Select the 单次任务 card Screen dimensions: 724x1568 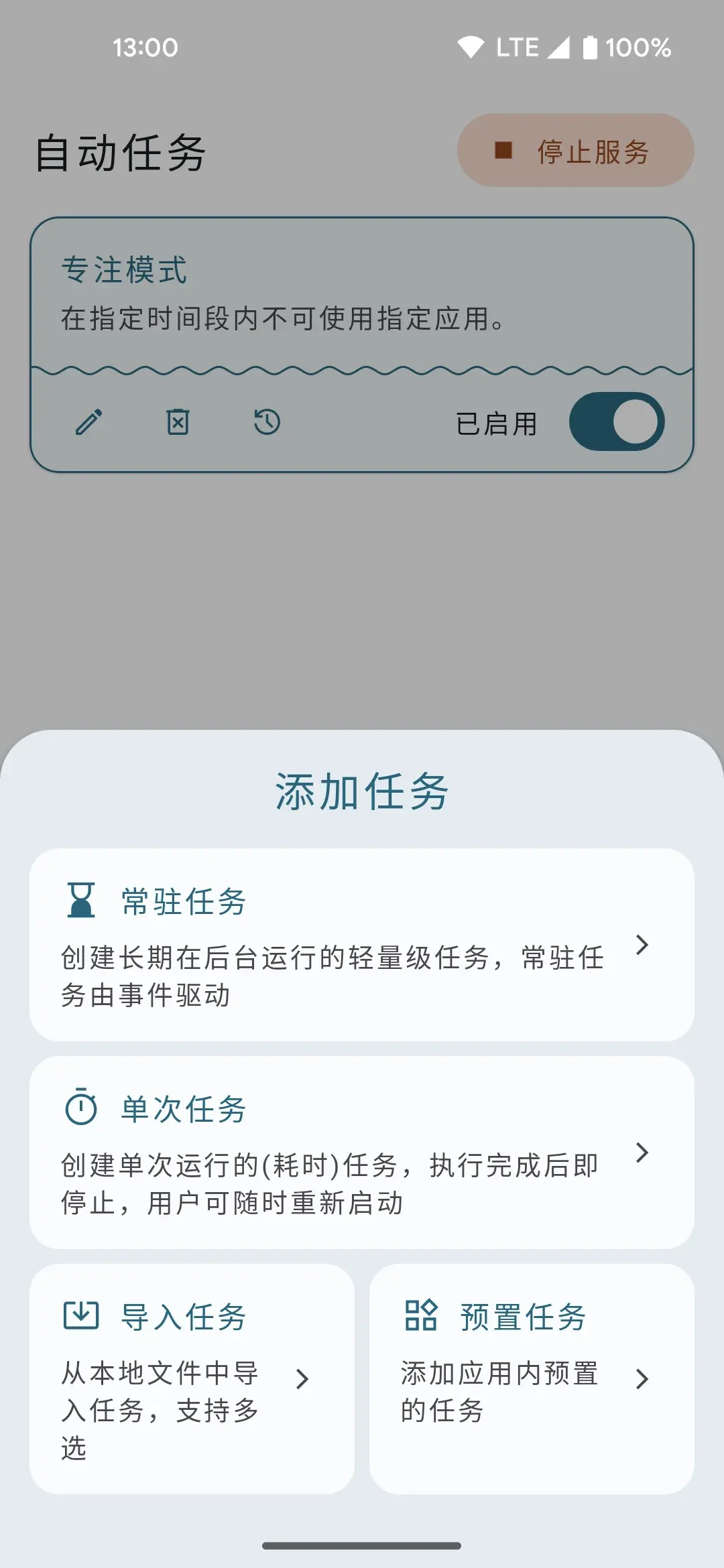click(362, 1152)
